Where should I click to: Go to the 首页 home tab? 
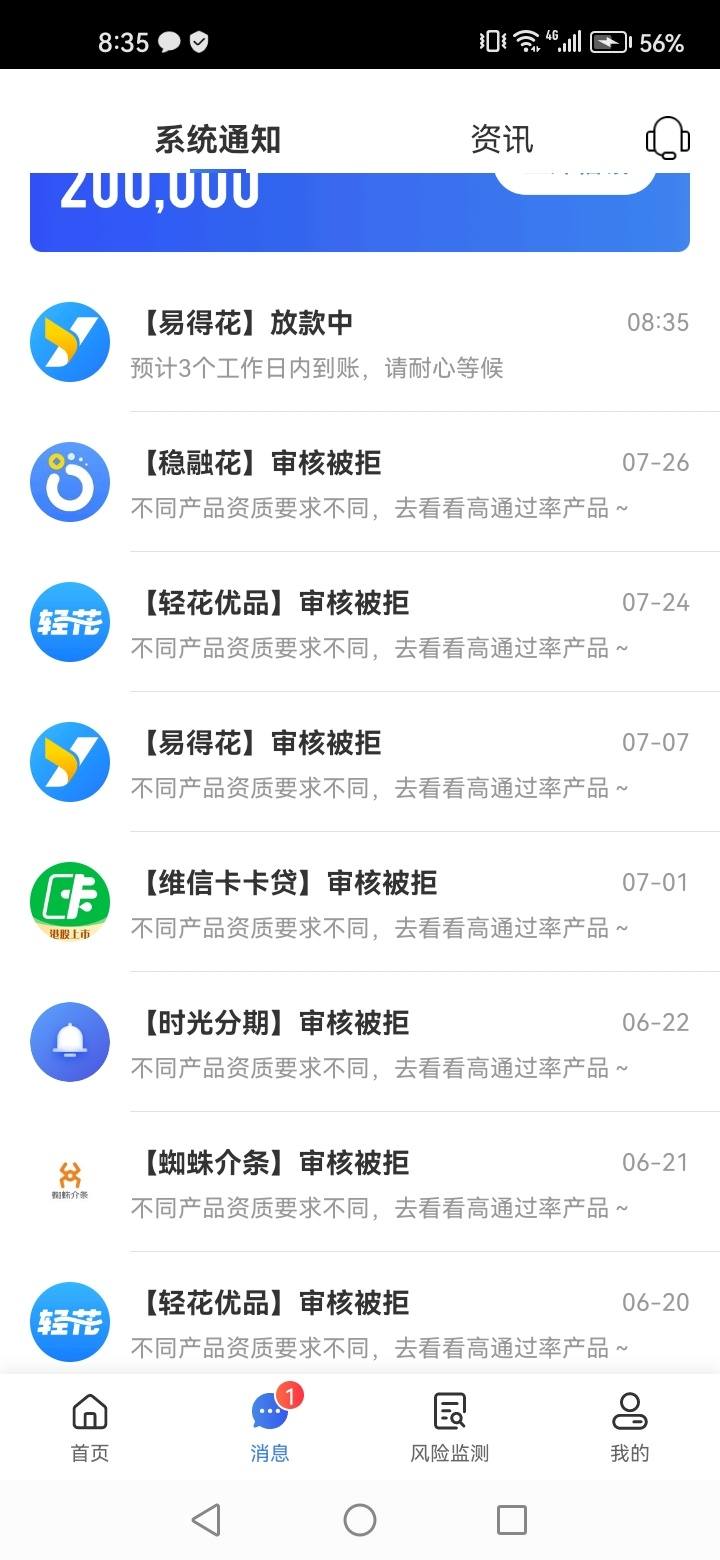[90, 1427]
